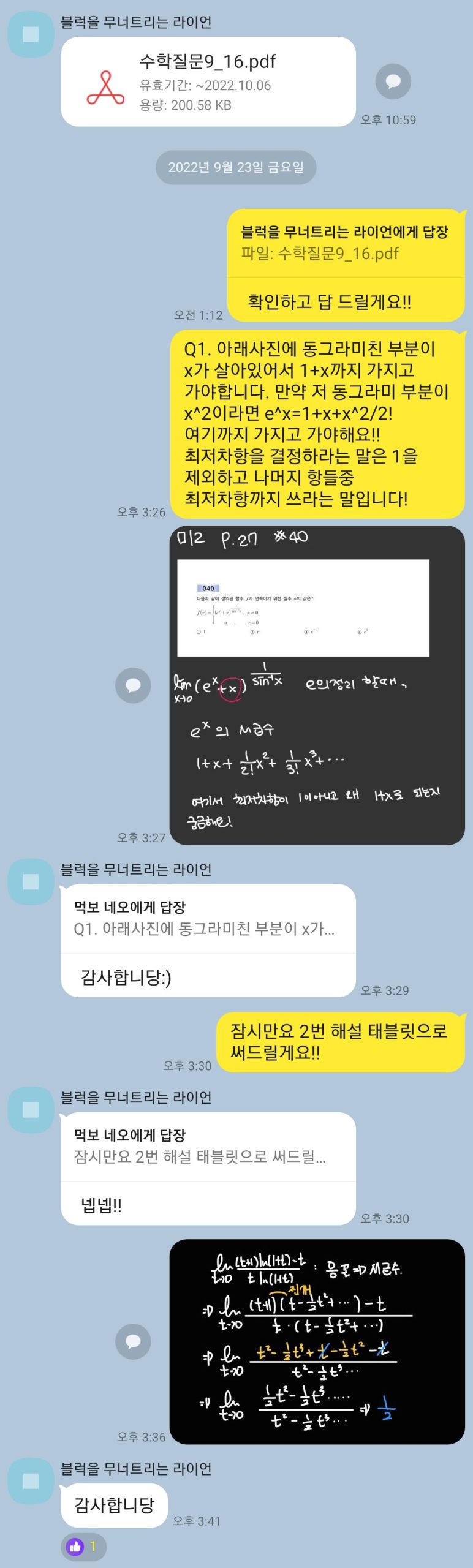The width and height of the screenshot is (473, 1568).
Task: Open profile picture of 블럭을 무너트리는 라이언 at top
Action: pyautogui.click(x=31, y=34)
